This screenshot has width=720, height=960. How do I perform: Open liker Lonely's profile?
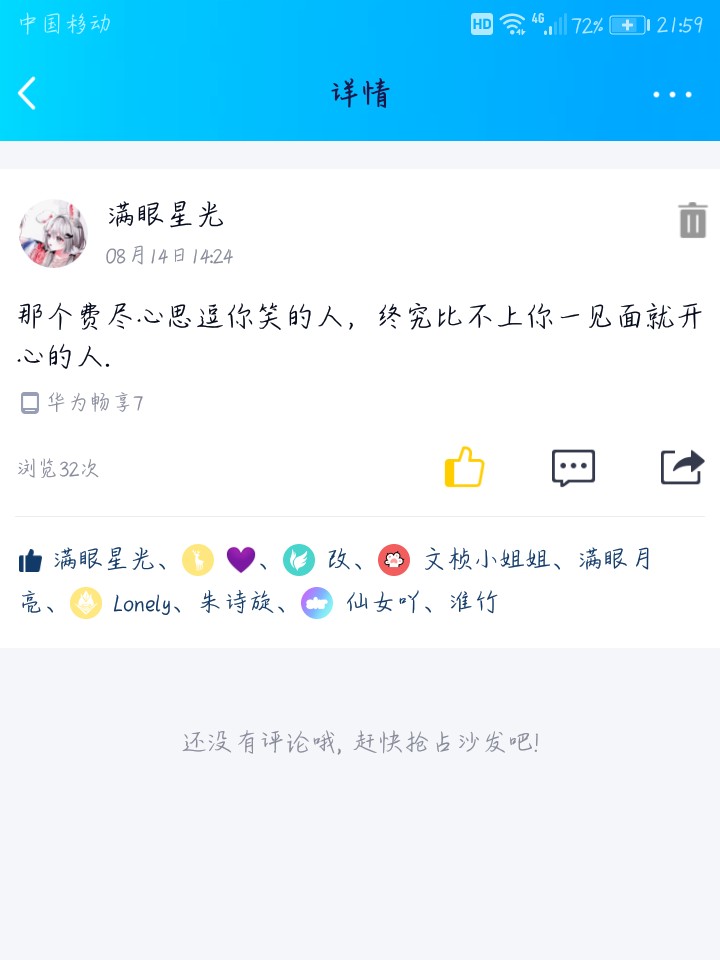[x=142, y=603]
